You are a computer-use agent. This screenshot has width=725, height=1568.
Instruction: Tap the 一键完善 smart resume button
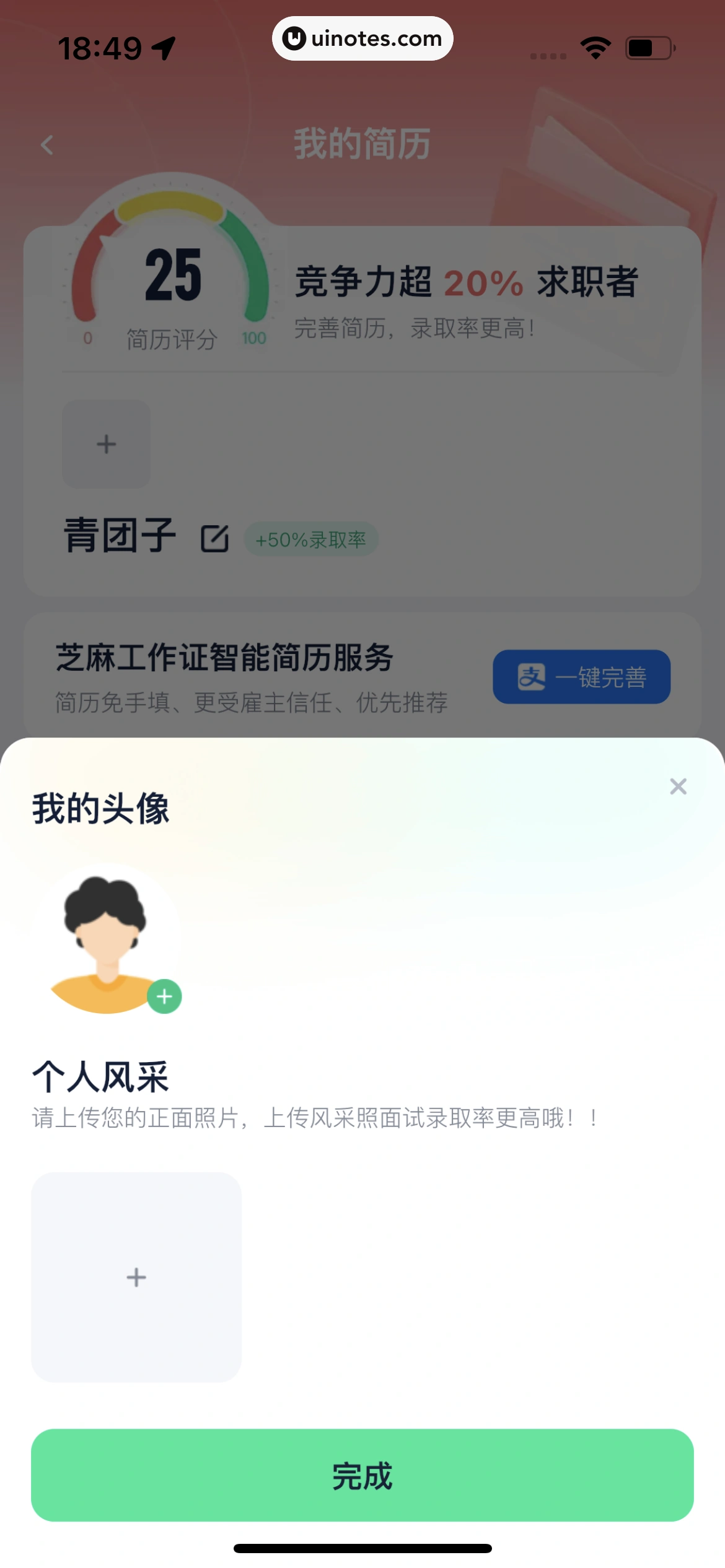tap(581, 677)
